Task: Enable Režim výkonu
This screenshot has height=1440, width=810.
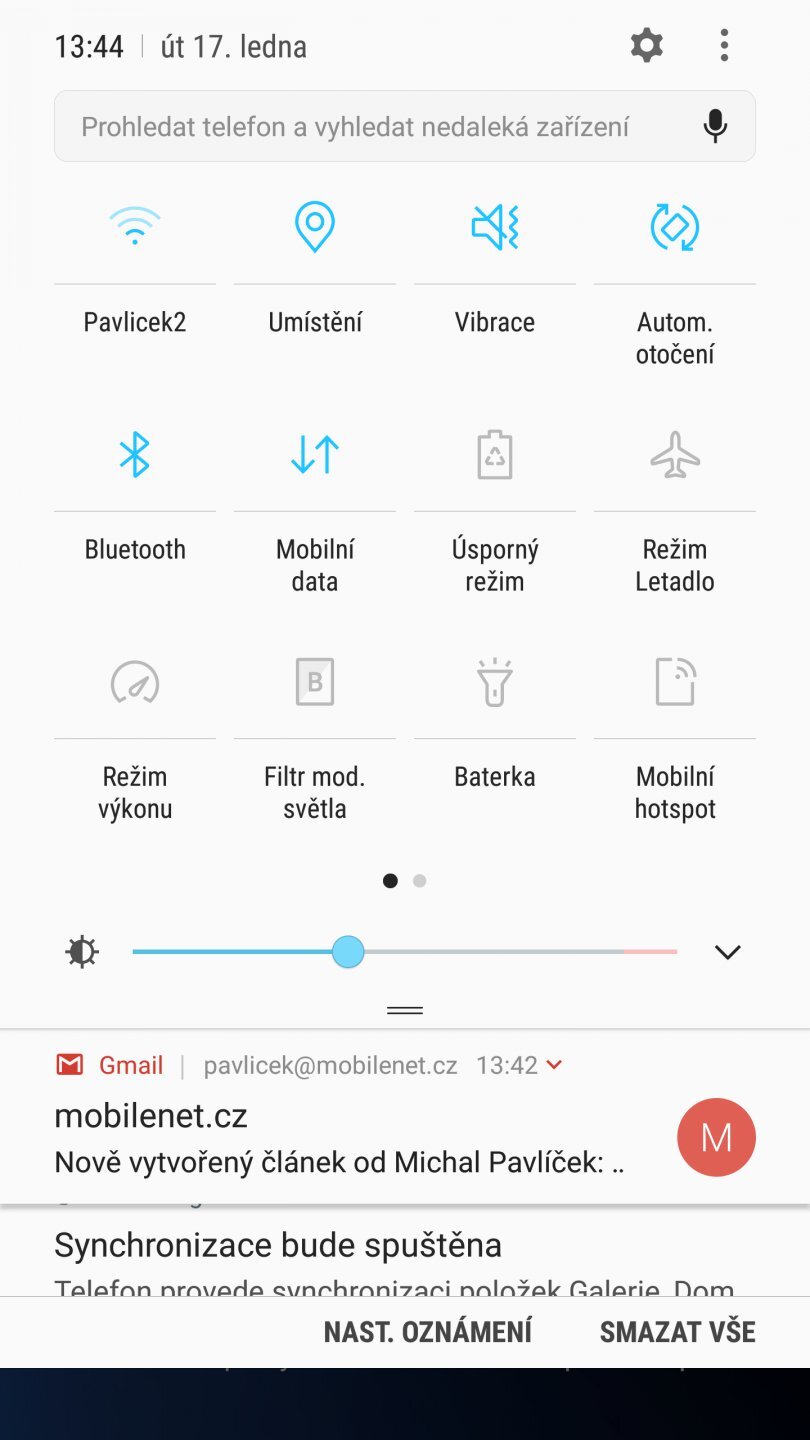Action: pyautogui.click(x=135, y=683)
